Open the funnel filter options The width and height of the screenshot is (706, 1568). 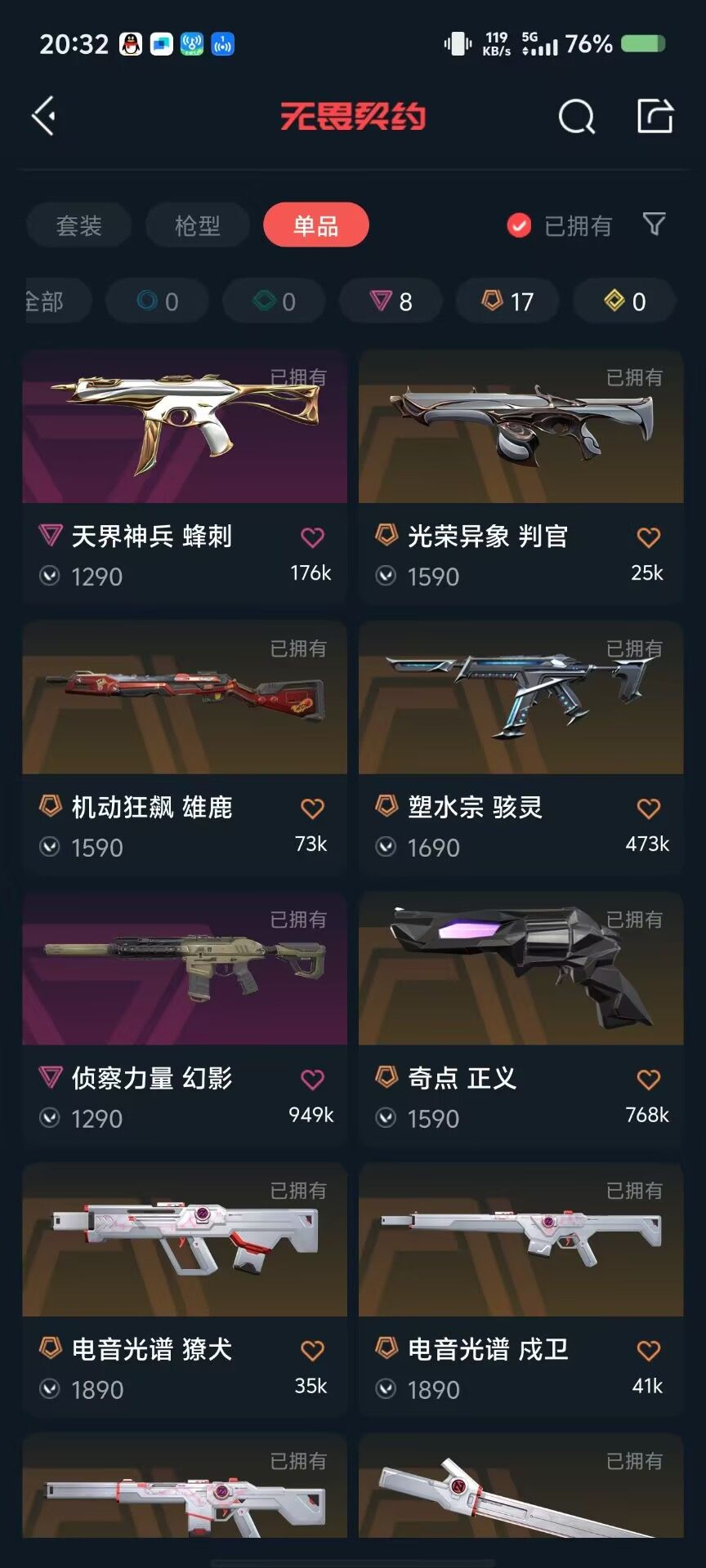[655, 225]
